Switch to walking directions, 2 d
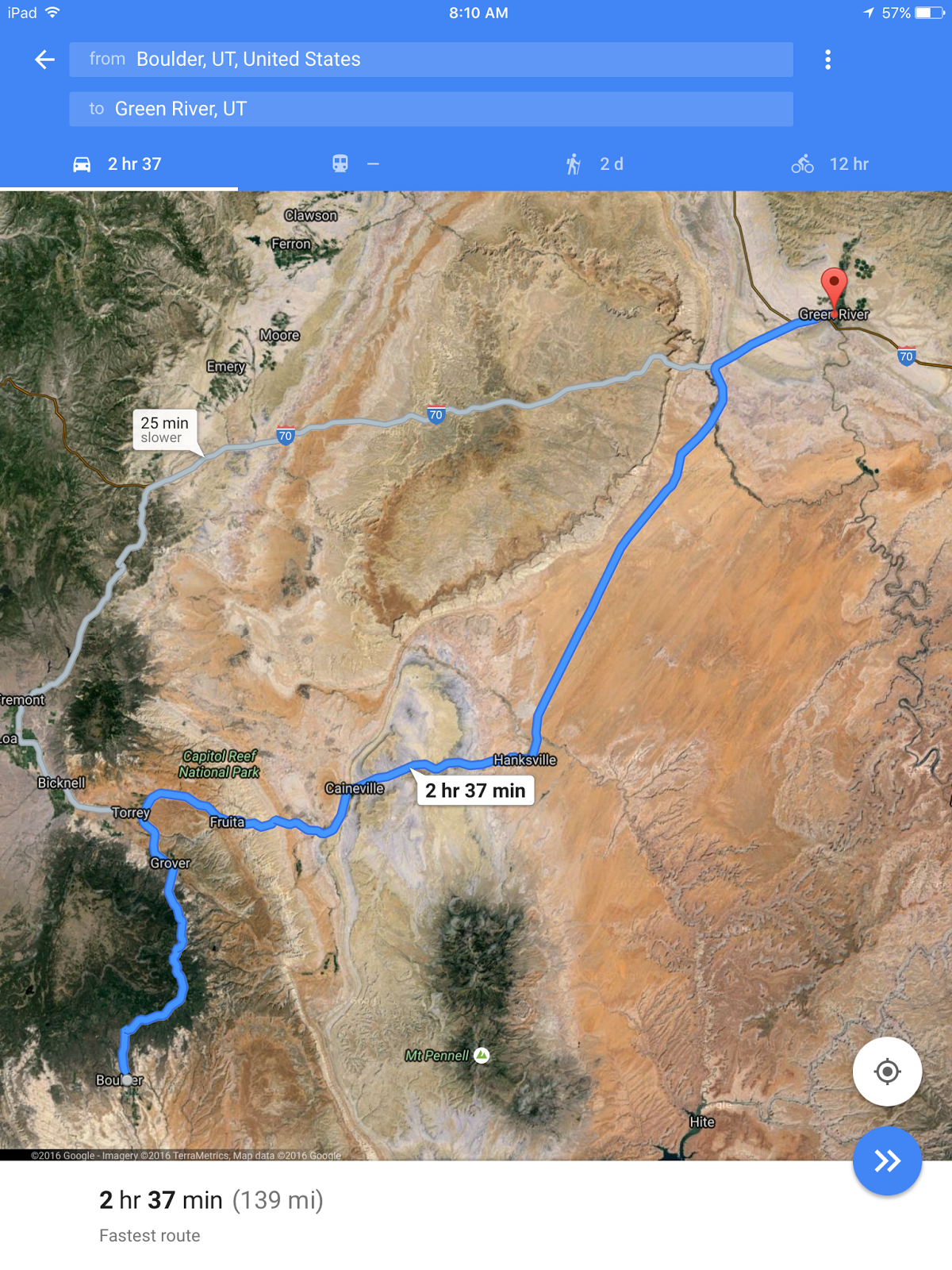 (x=595, y=164)
